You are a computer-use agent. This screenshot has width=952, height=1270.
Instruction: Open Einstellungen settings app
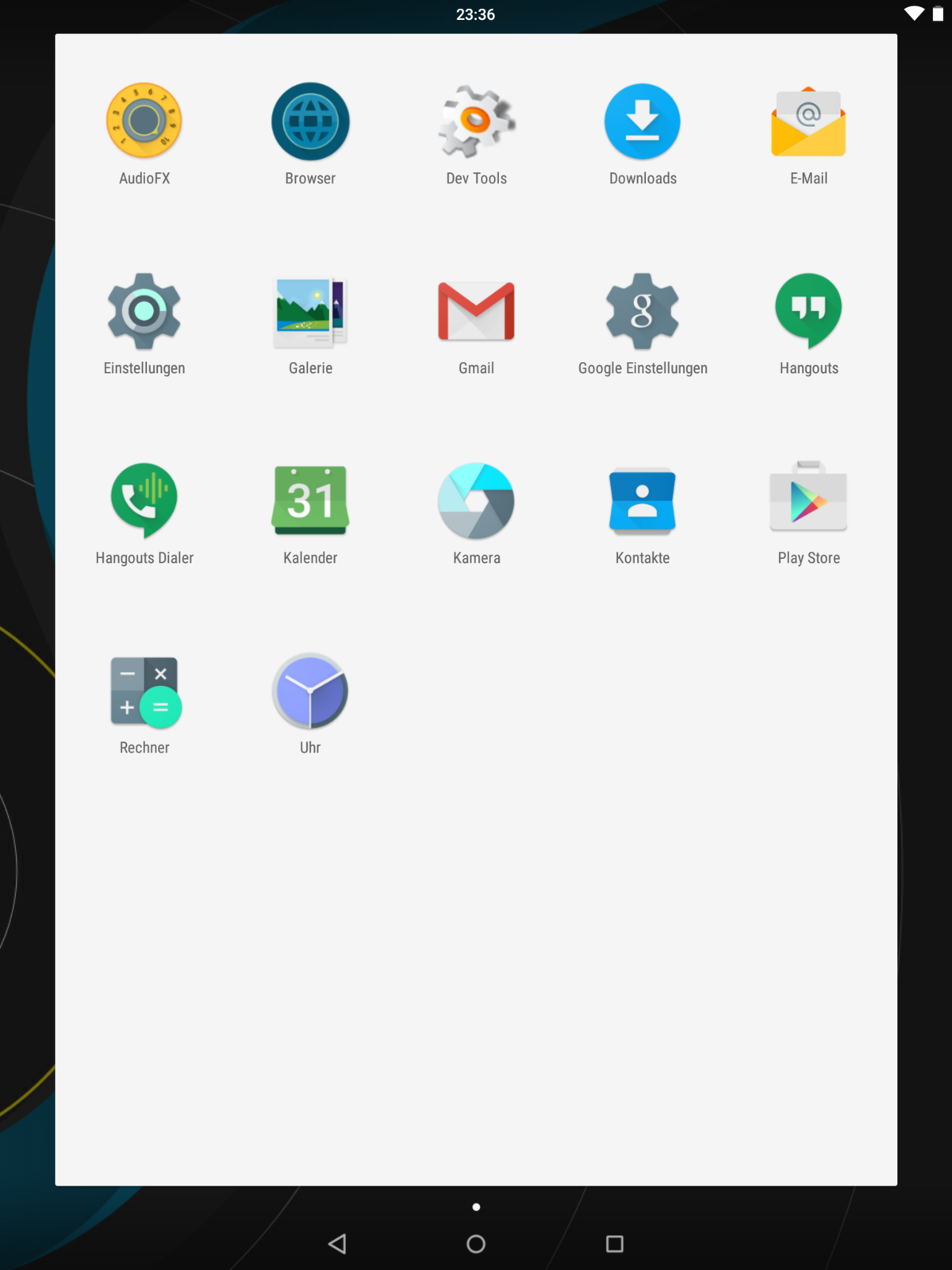click(144, 311)
